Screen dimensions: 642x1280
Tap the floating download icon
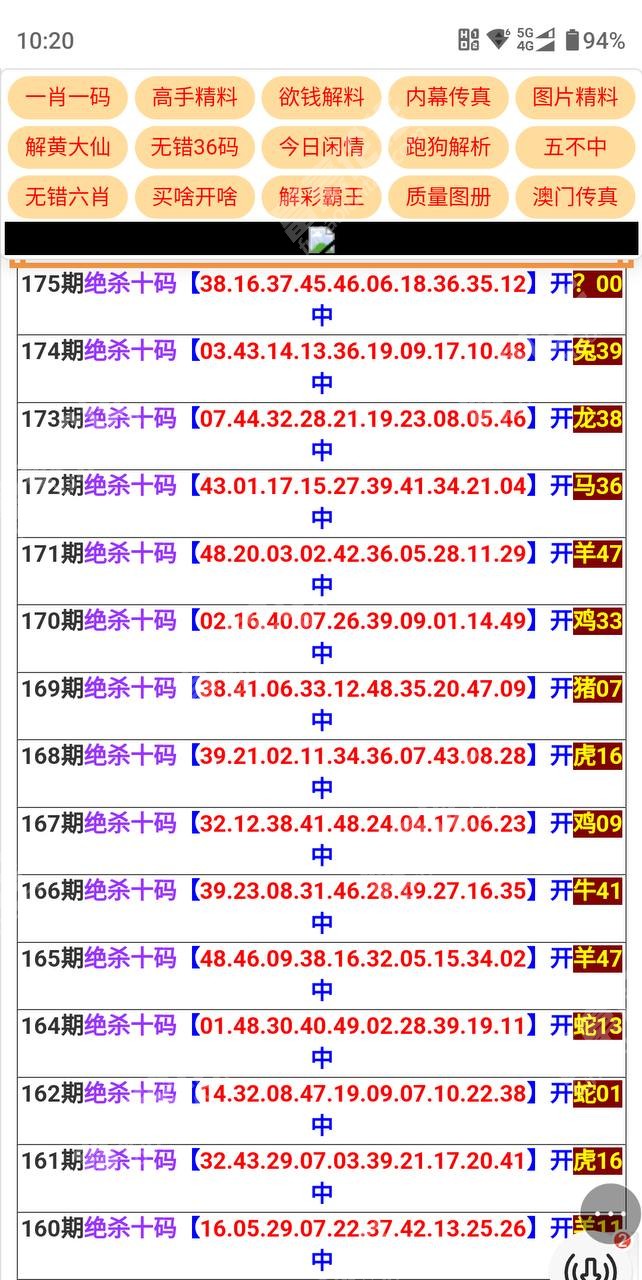(590, 1265)
